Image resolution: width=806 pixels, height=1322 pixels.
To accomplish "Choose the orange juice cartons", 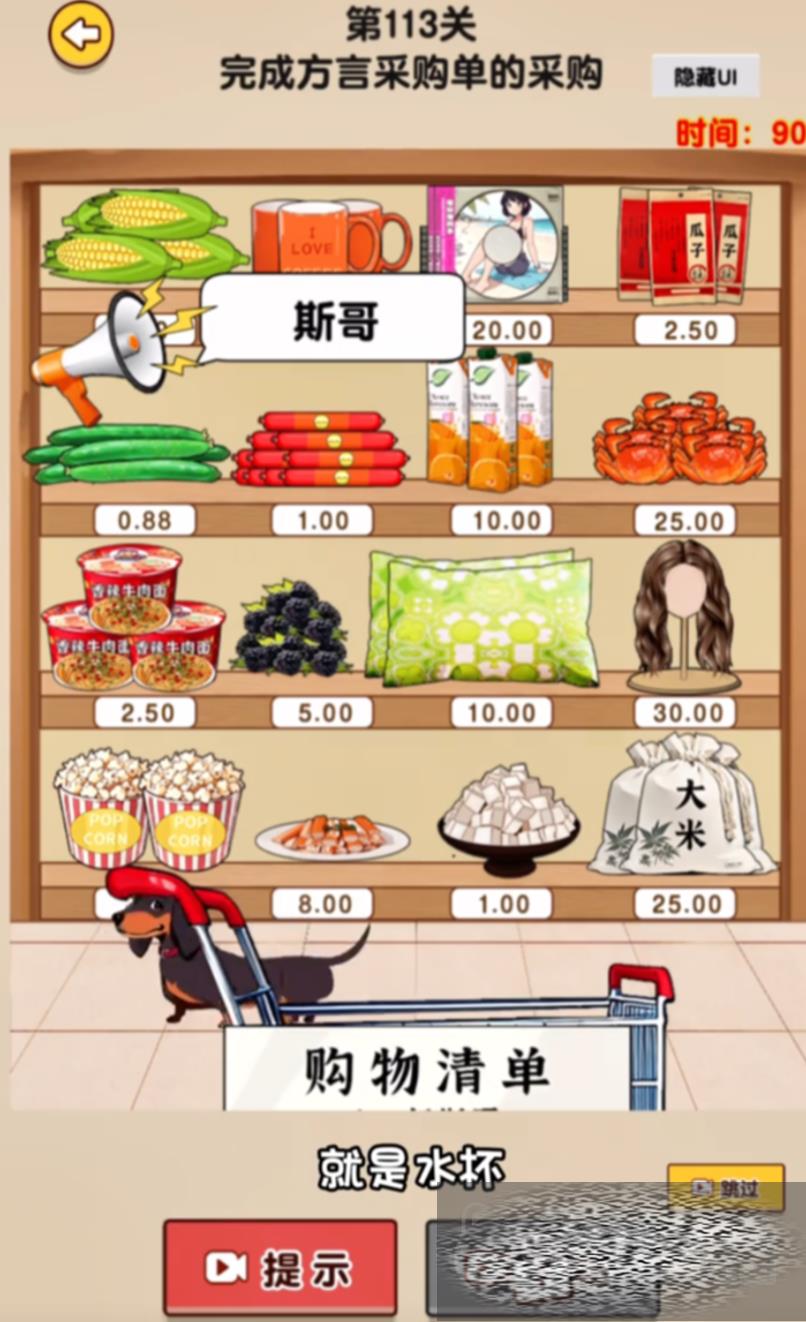I will (491, 420).
